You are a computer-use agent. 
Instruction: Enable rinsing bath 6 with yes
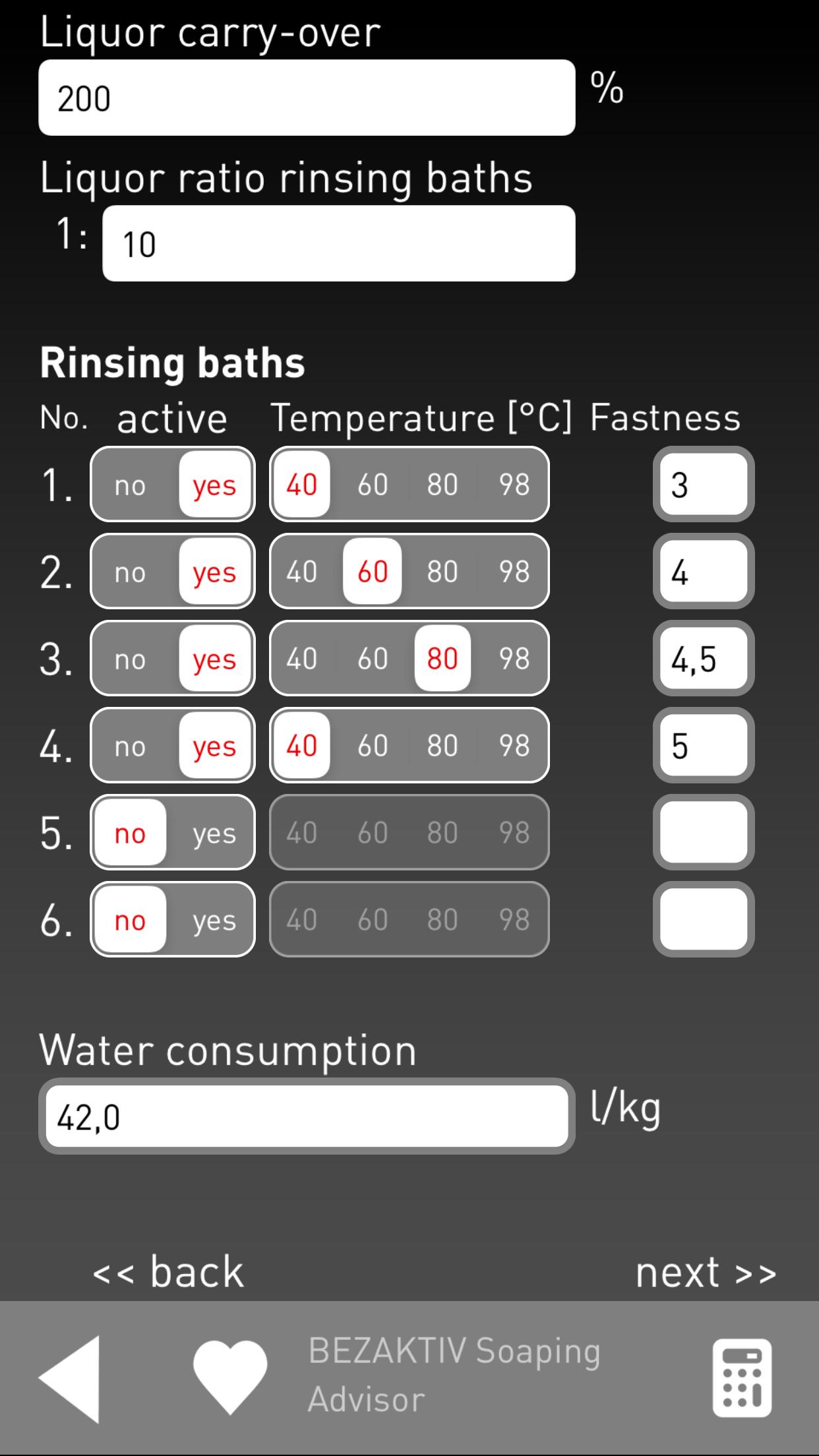tap(214, 920)
